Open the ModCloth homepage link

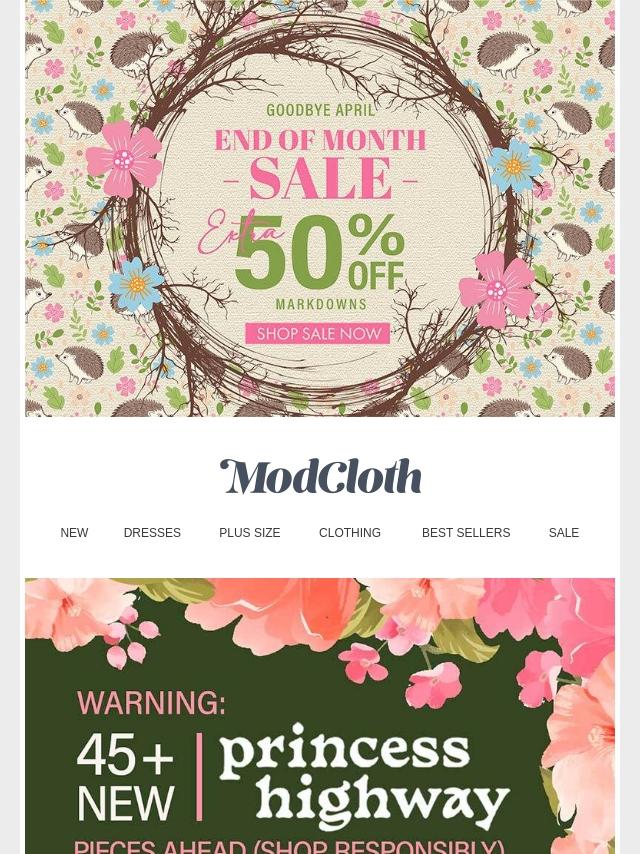[320, 477]
